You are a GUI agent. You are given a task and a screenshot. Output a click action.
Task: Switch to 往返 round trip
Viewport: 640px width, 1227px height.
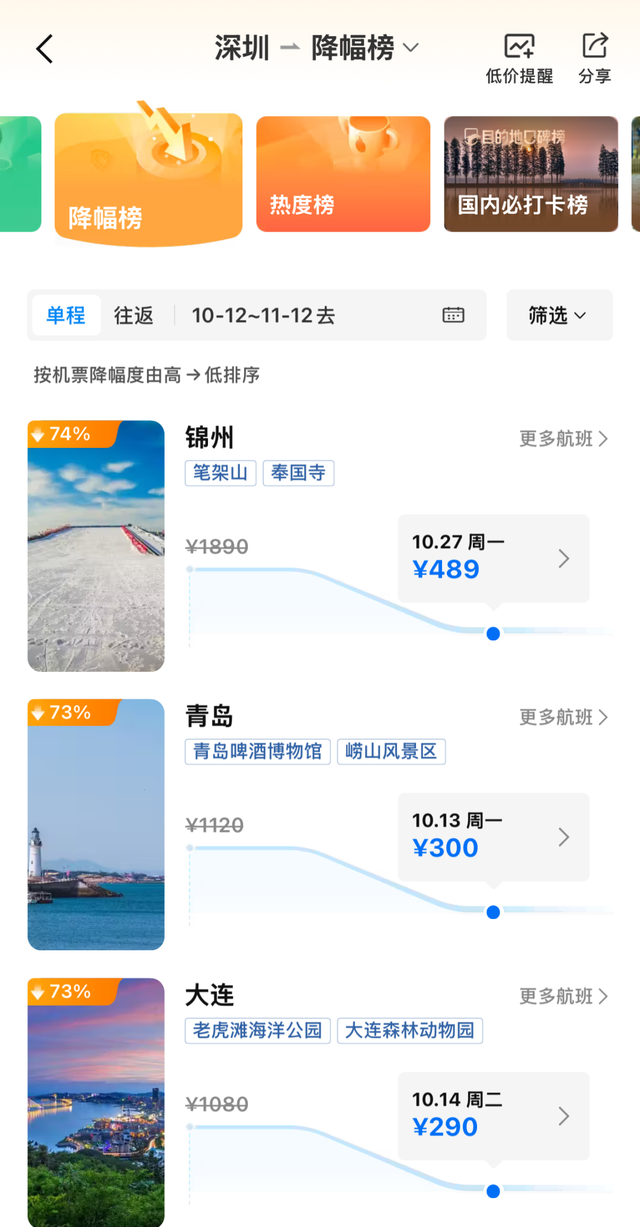click(134, 316)
